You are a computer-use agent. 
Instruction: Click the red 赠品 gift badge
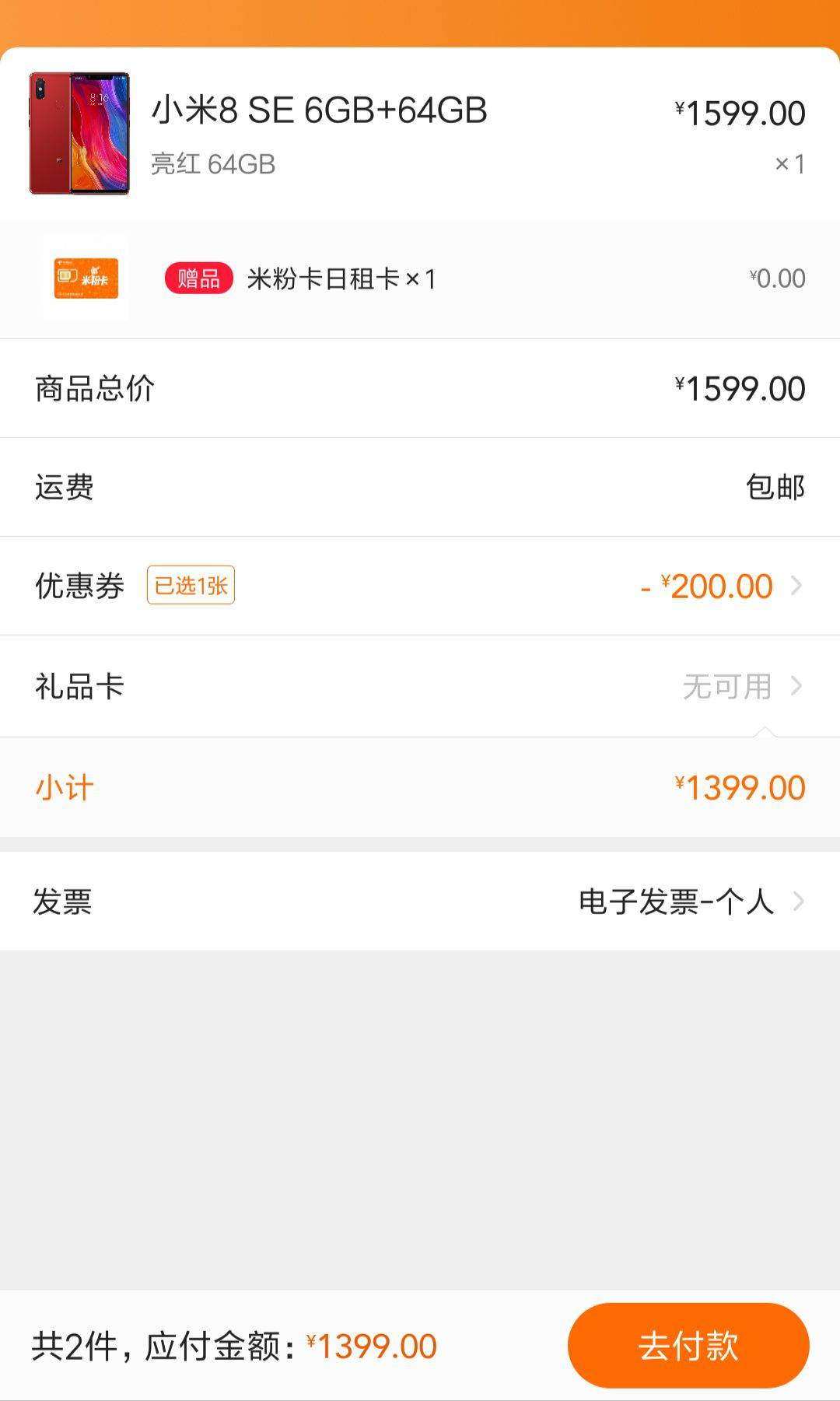coord(199,278)
